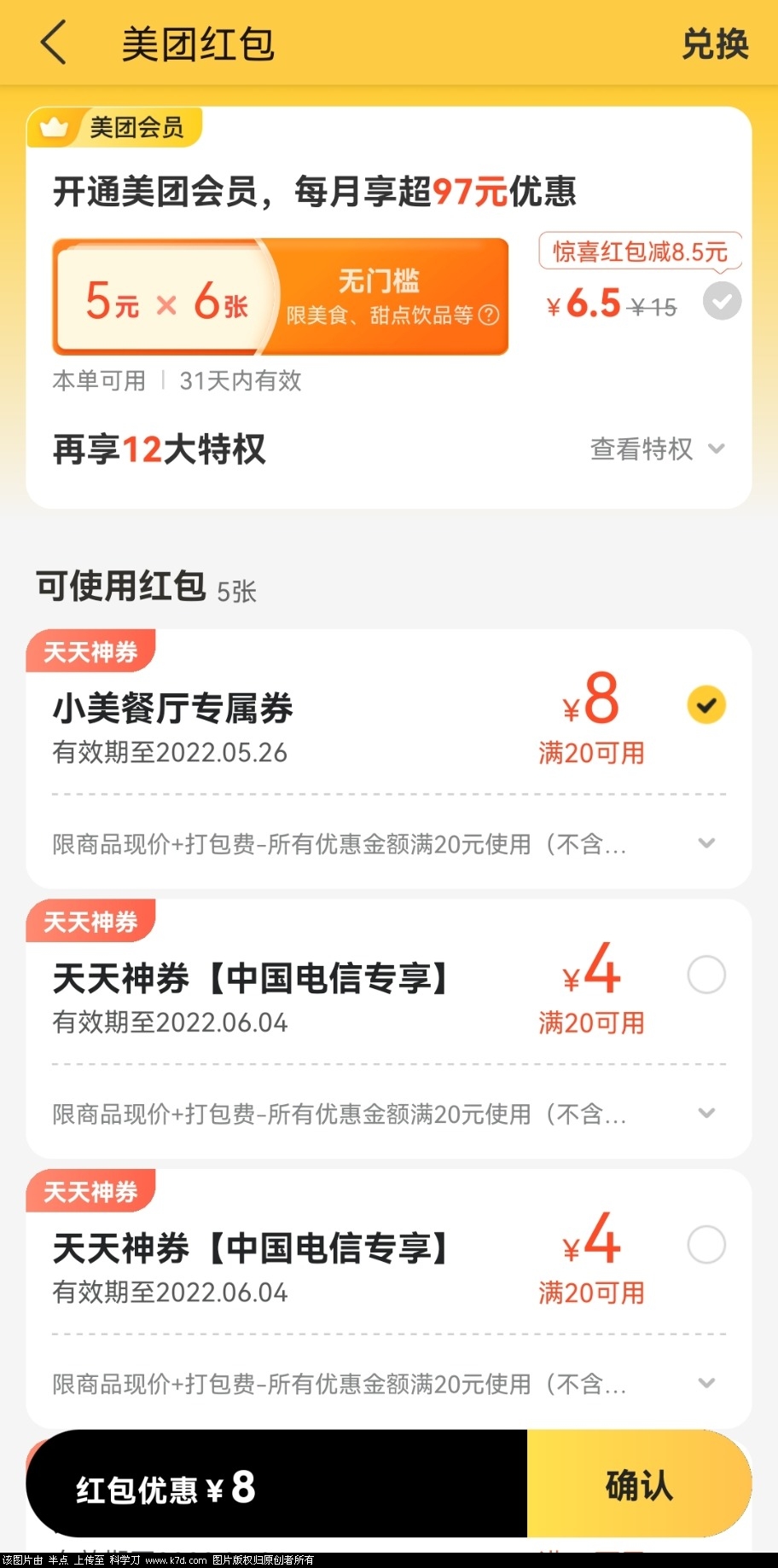Expand the usage rules of 小美餐厅专属券
778x1568 pixels.
click(707, 843)
